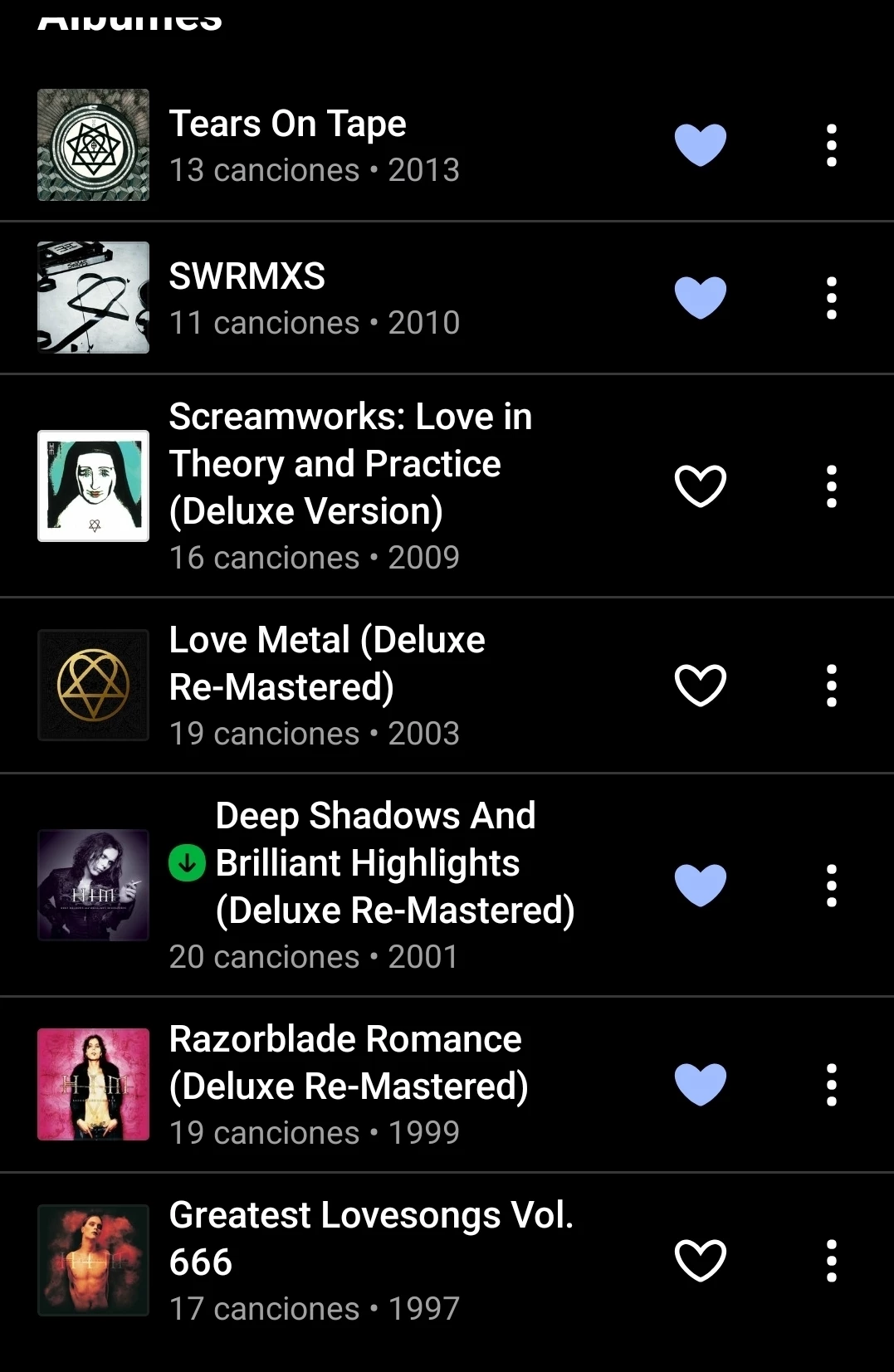894x1372 pixels.
Task: Favorite Greatest Lovesongs Vol. 666
Action: (x=700, y=1260)
